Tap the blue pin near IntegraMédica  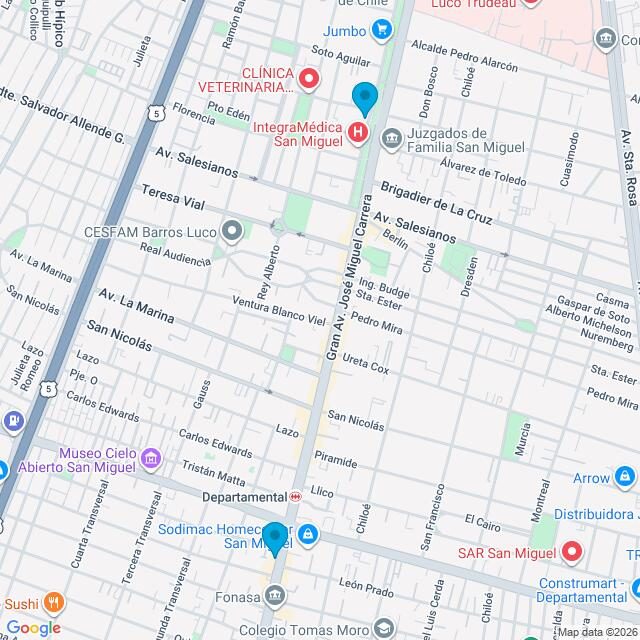click(365, 99)
